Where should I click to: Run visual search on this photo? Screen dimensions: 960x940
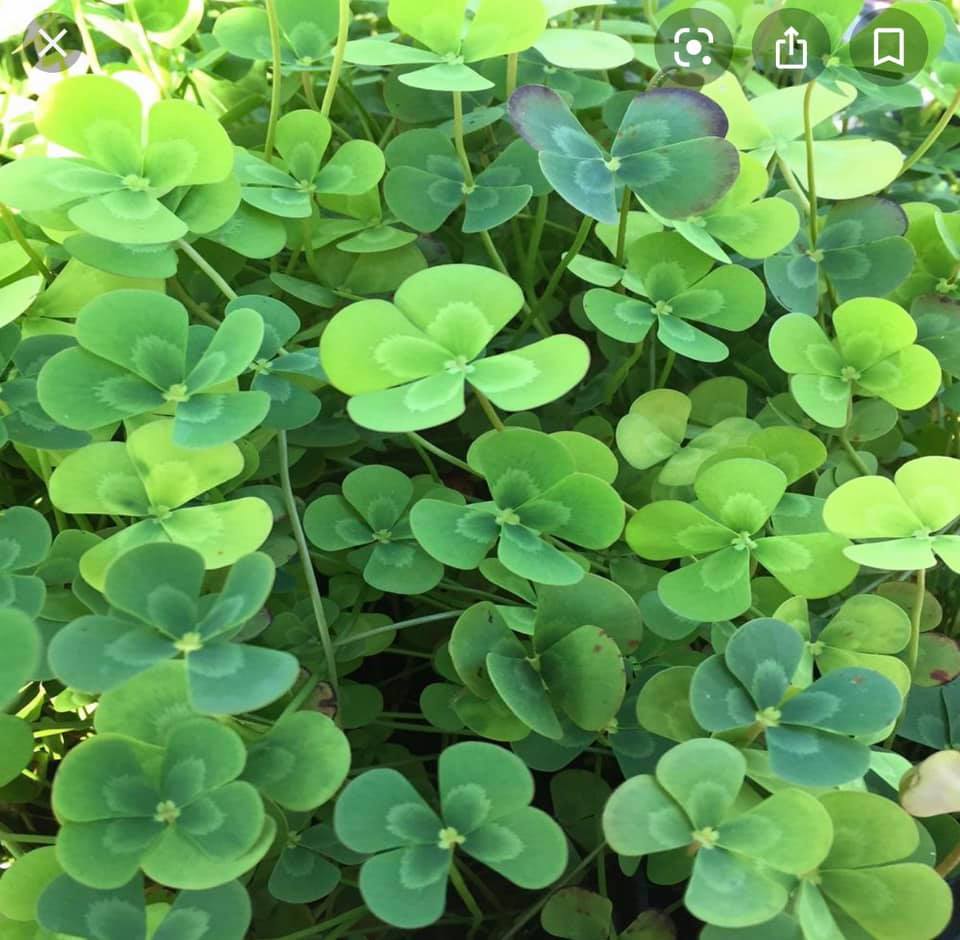tap(693, 47)
